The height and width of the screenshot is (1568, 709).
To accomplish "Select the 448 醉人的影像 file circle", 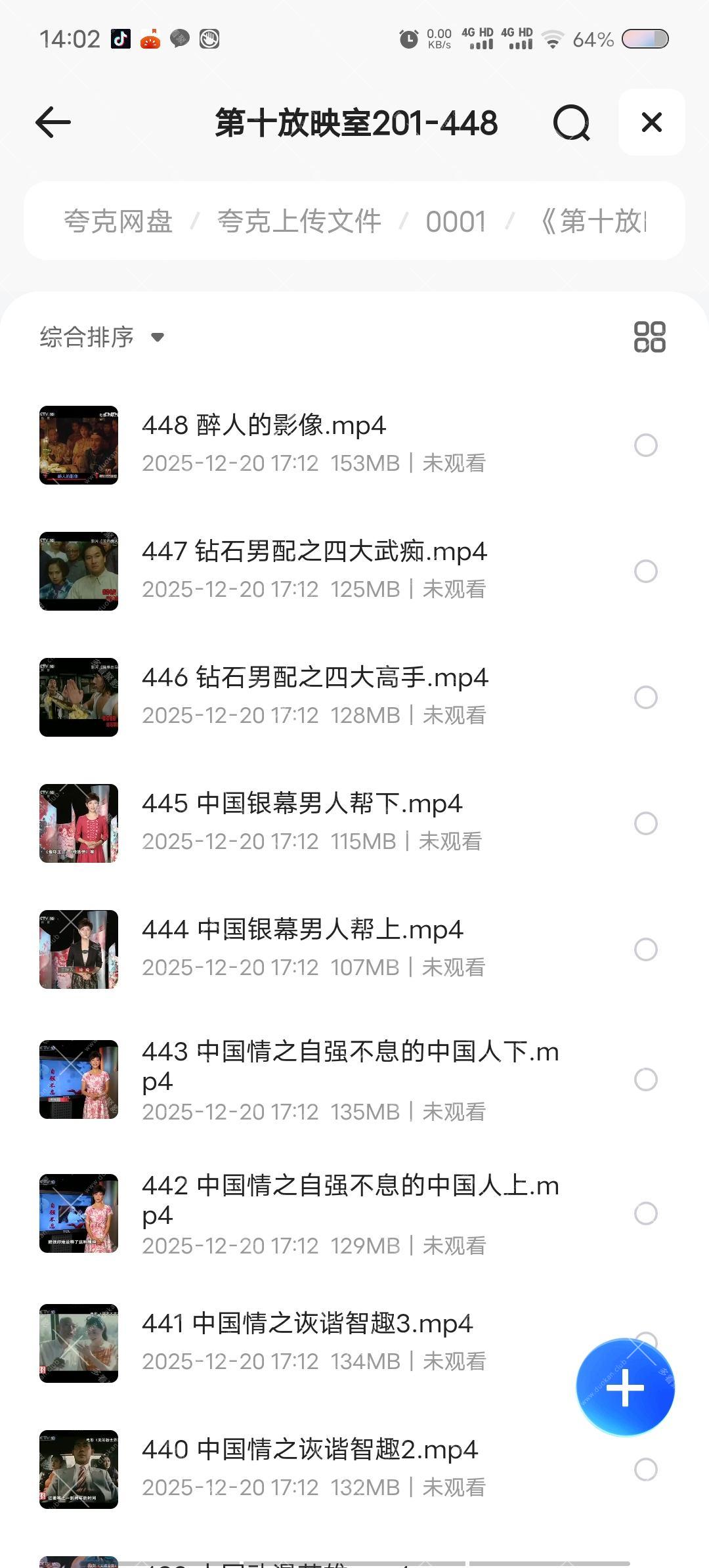I will [x=646, y=445].
